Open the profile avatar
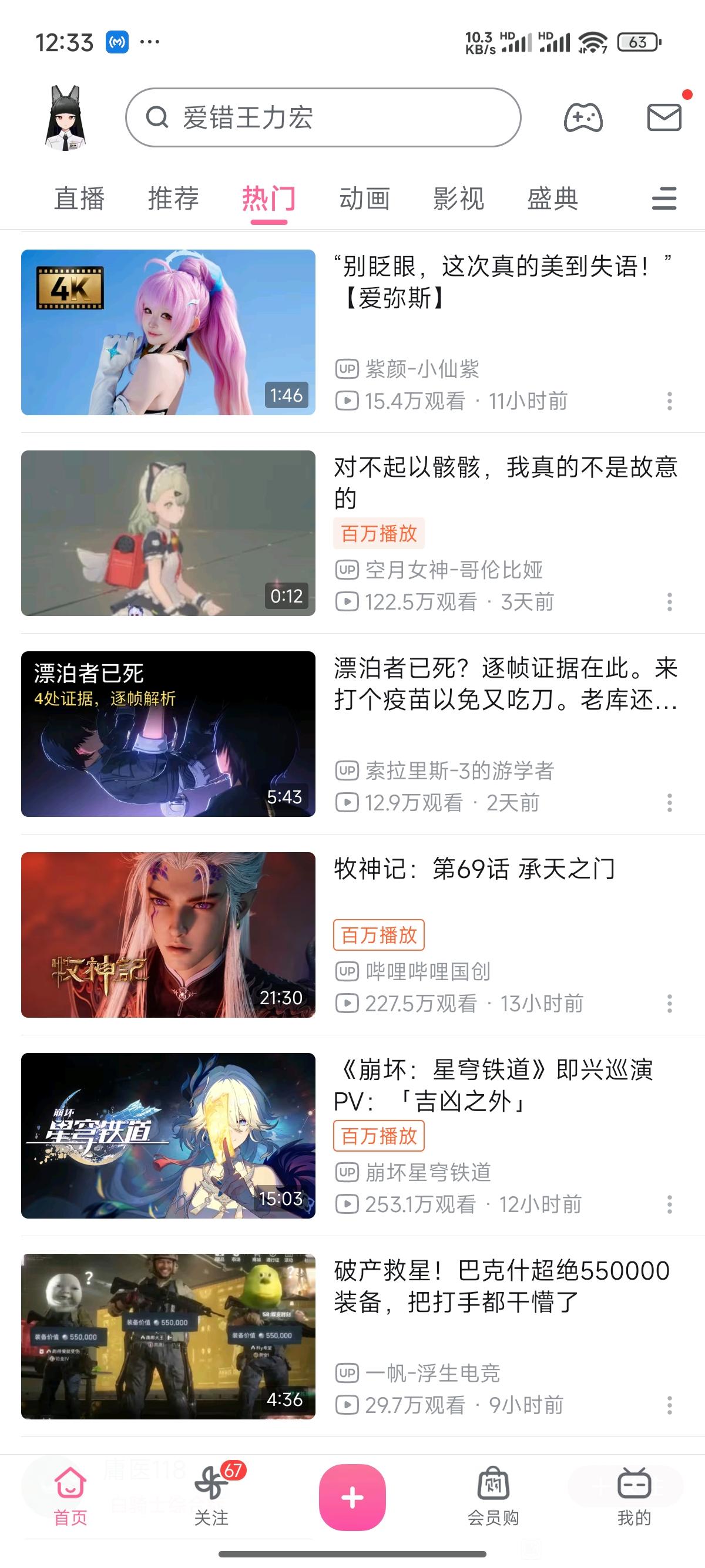 (65, 118)
